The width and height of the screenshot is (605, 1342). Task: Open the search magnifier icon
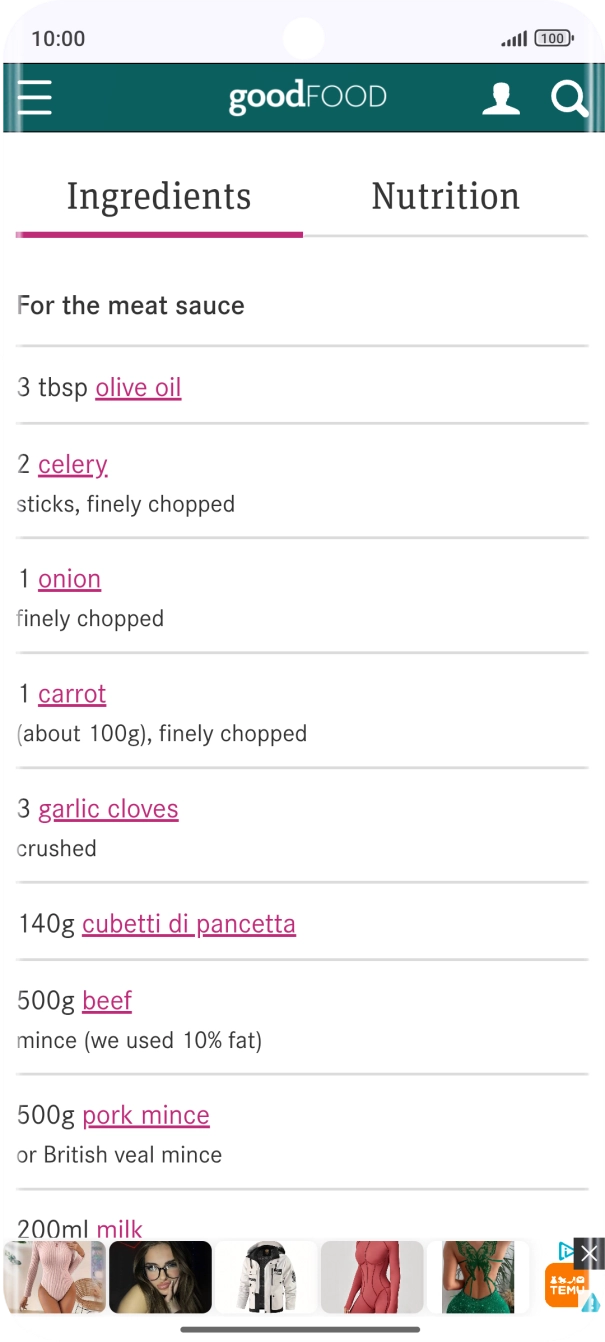(x=569, y=98)
